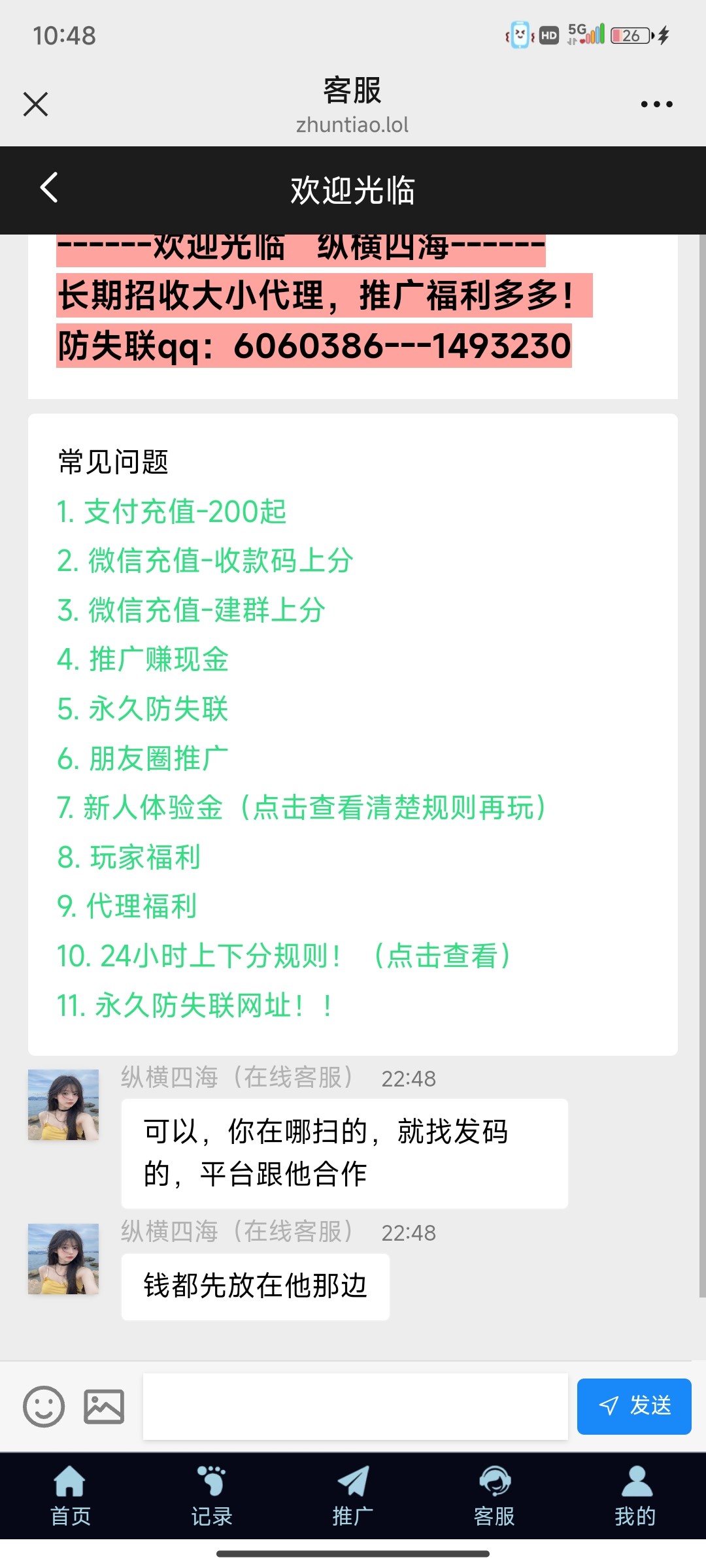Viewport: 706px width, 1568px height.
Task: Open FAQ 代理福利
Action: coord(127,906)
